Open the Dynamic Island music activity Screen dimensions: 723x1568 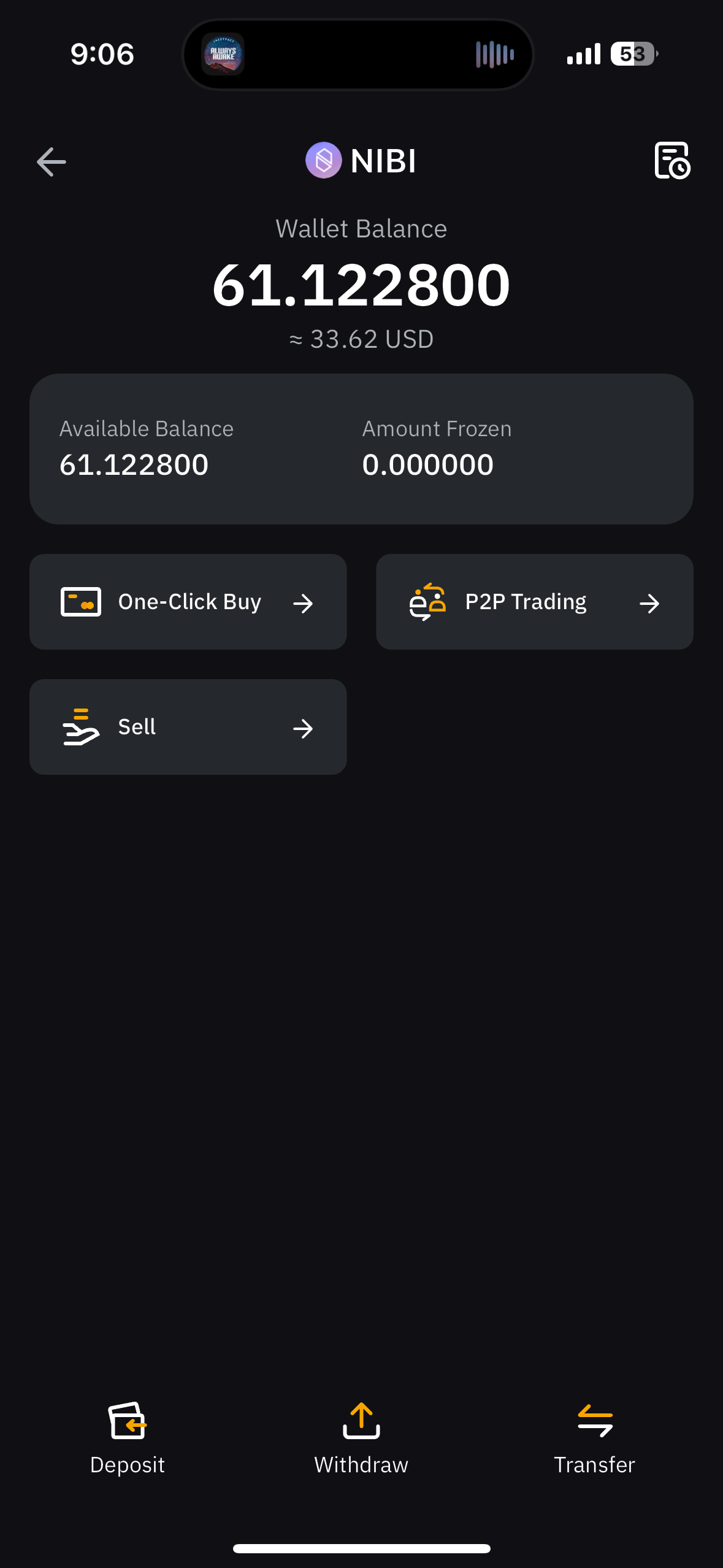(358, 55)
